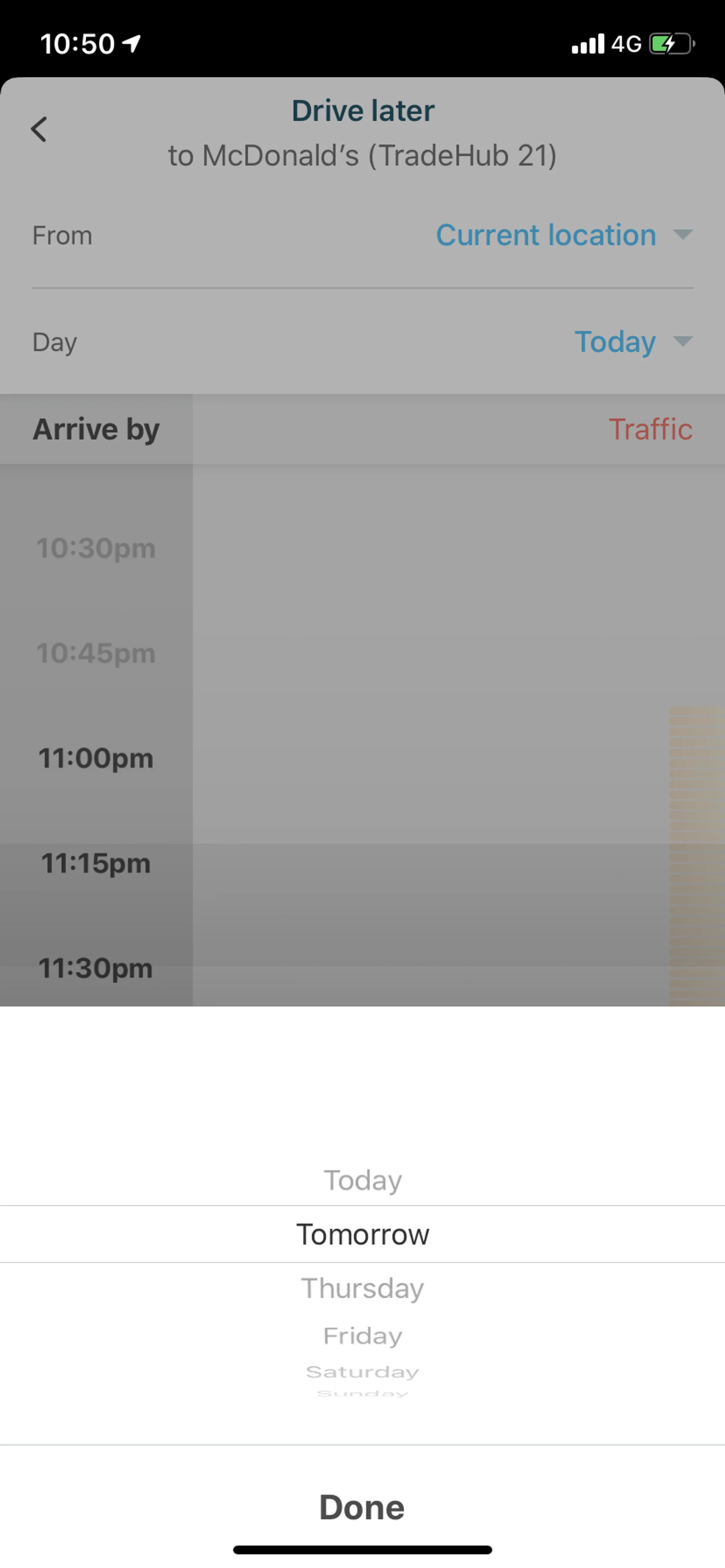Select Today in the day picker
Viewport: 725px width, 1568px height.
[x=362, y=1180]
